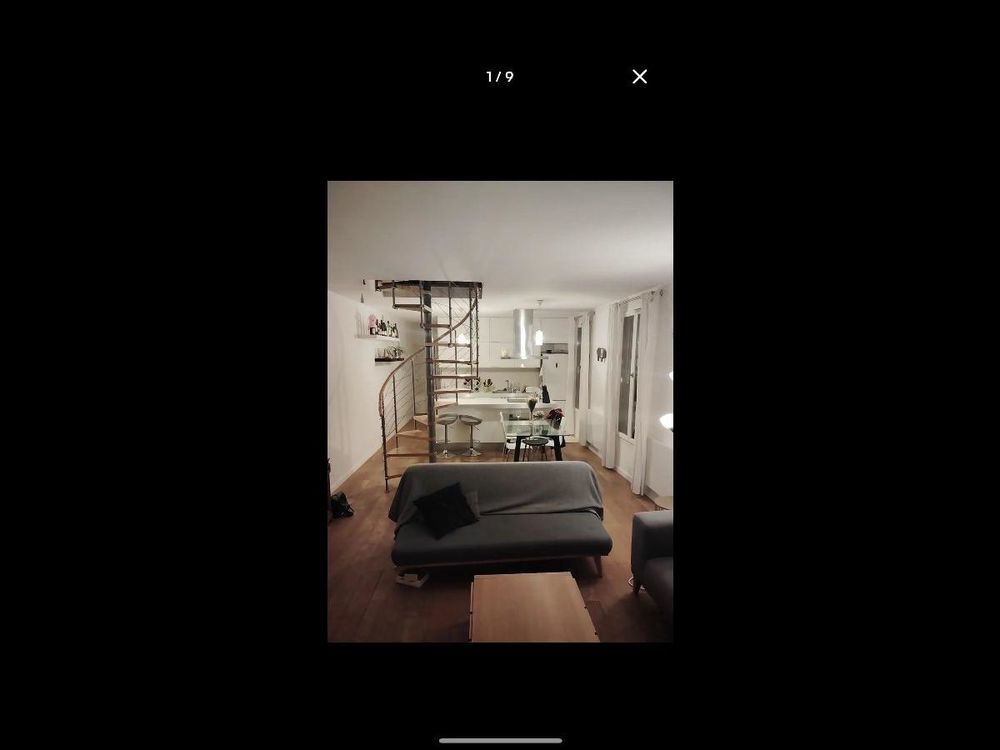Close the full-screen photo viewer
The height and width of the screenshot is (750, 1000).
click(640, 77)
